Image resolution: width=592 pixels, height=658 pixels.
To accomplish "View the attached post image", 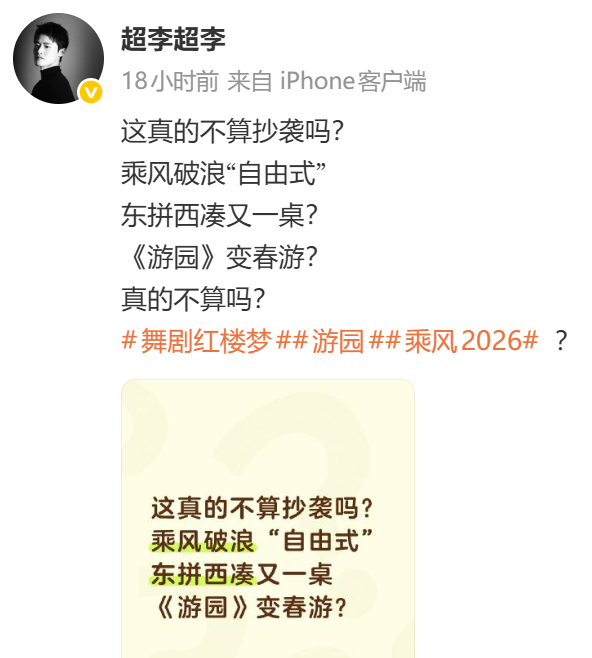I will tap(268, 519).
